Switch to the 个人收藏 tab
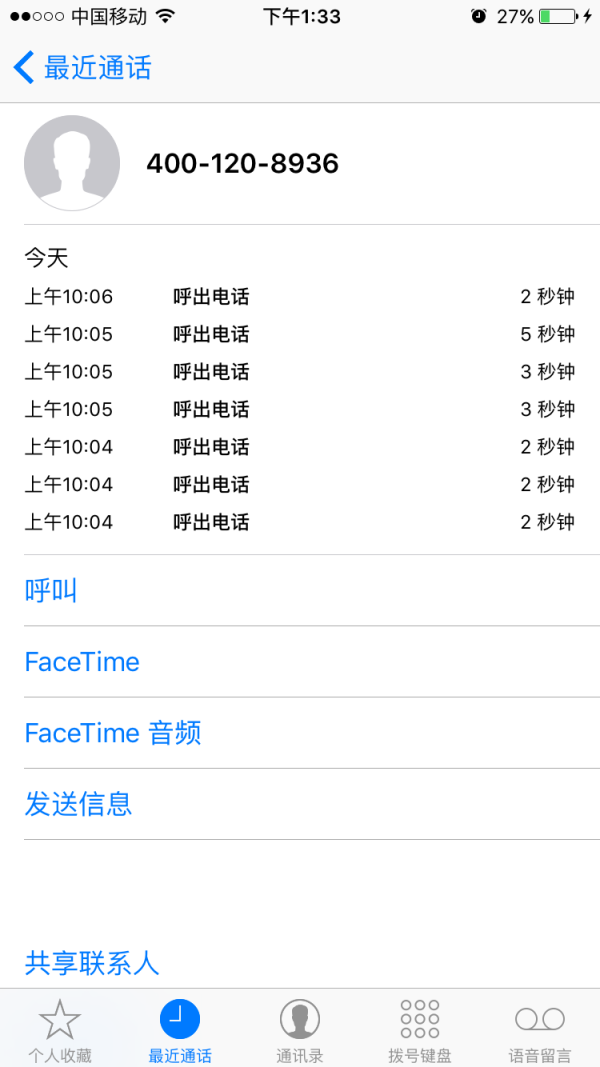Screen dimensions: 600x1067 (x=60, y=1030)
